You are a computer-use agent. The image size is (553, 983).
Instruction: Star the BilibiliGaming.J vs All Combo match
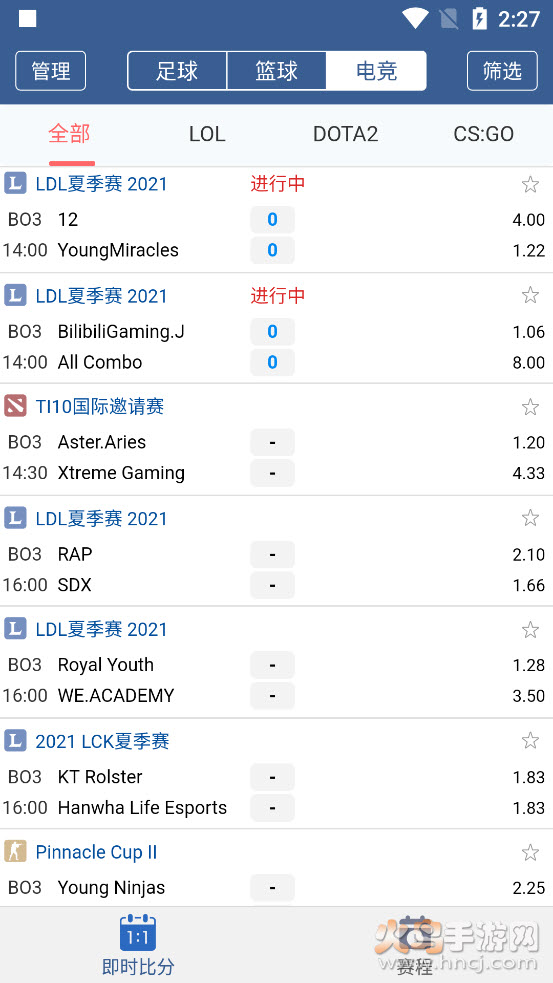pyautogui.click(x=530, y=295)
